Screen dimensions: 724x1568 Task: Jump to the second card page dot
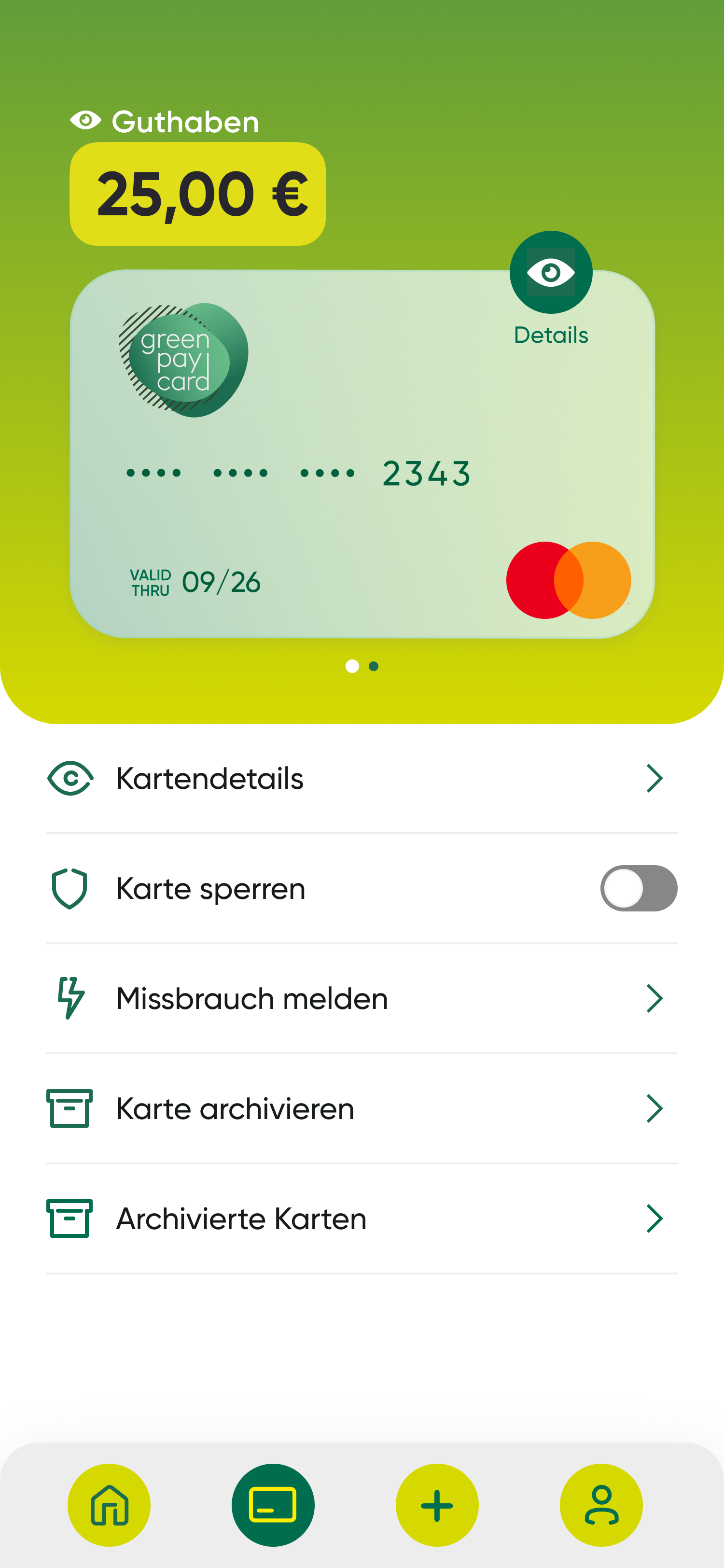coord(374,667)
